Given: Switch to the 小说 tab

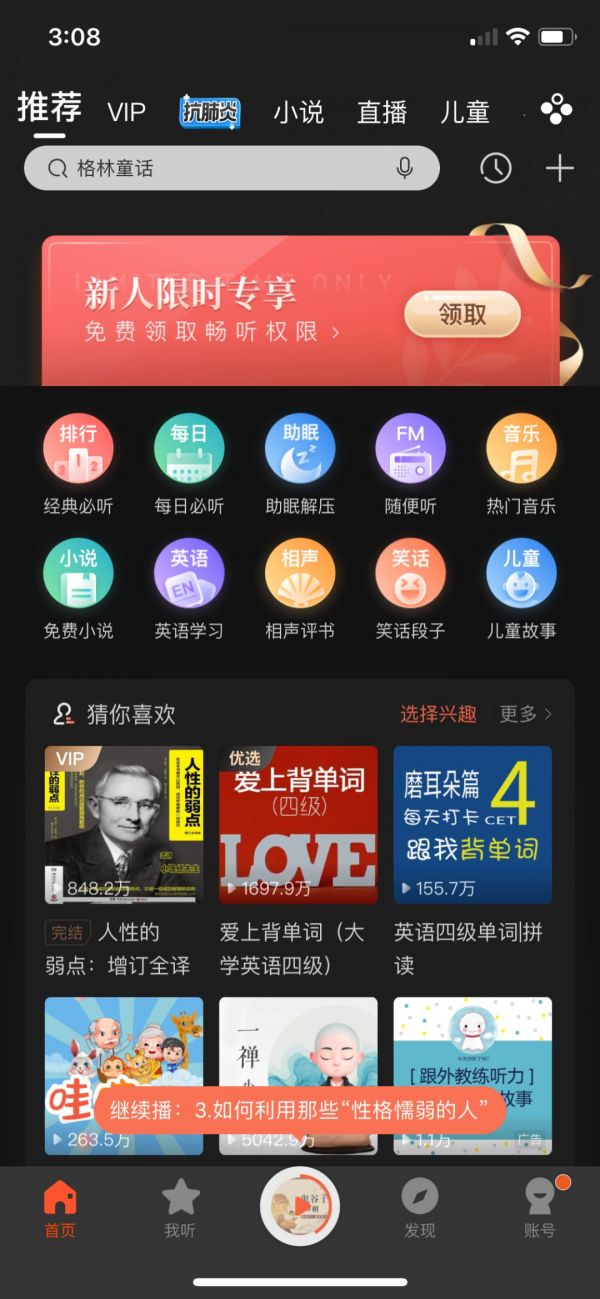Looking at the screenshot, I should [299, 112].
